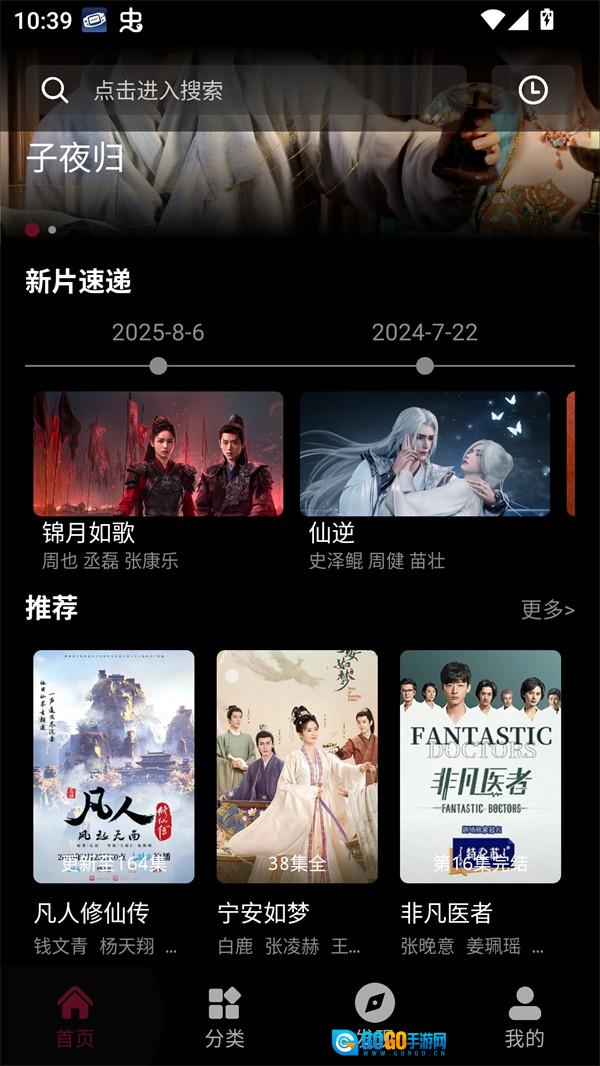Tap the search box to enter search
Viewport: 600px width, 1066px height.
245,90
